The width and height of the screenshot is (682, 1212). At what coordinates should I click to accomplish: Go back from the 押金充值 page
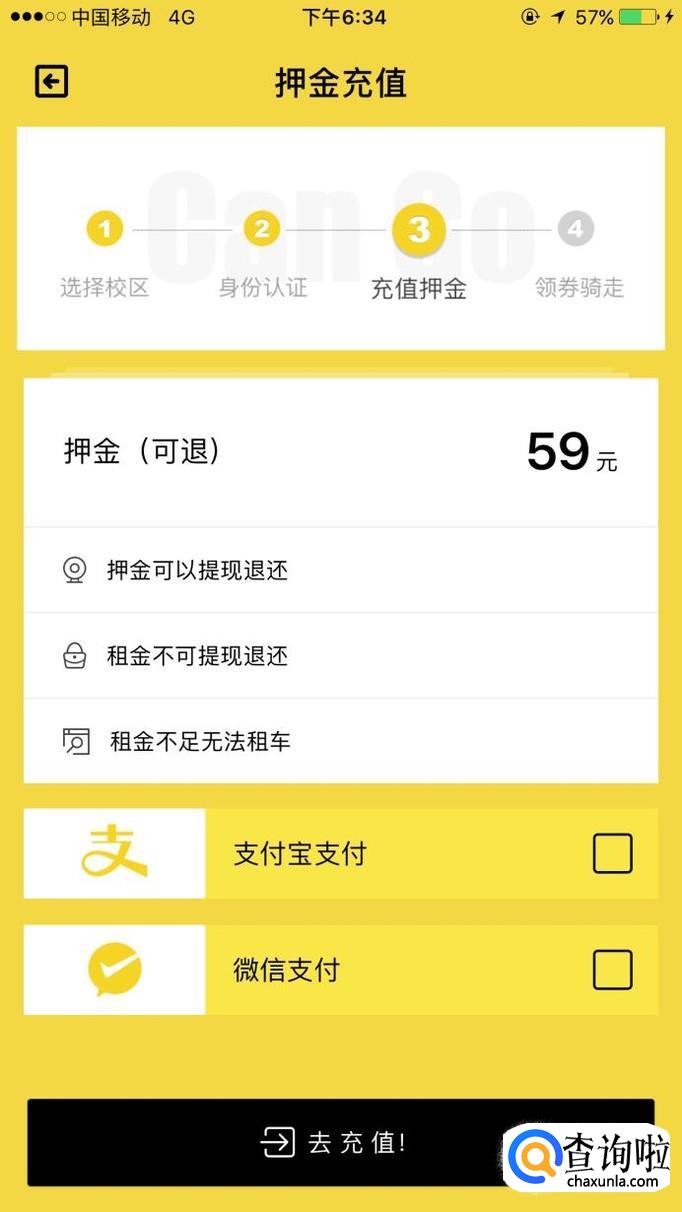point(51,82)
